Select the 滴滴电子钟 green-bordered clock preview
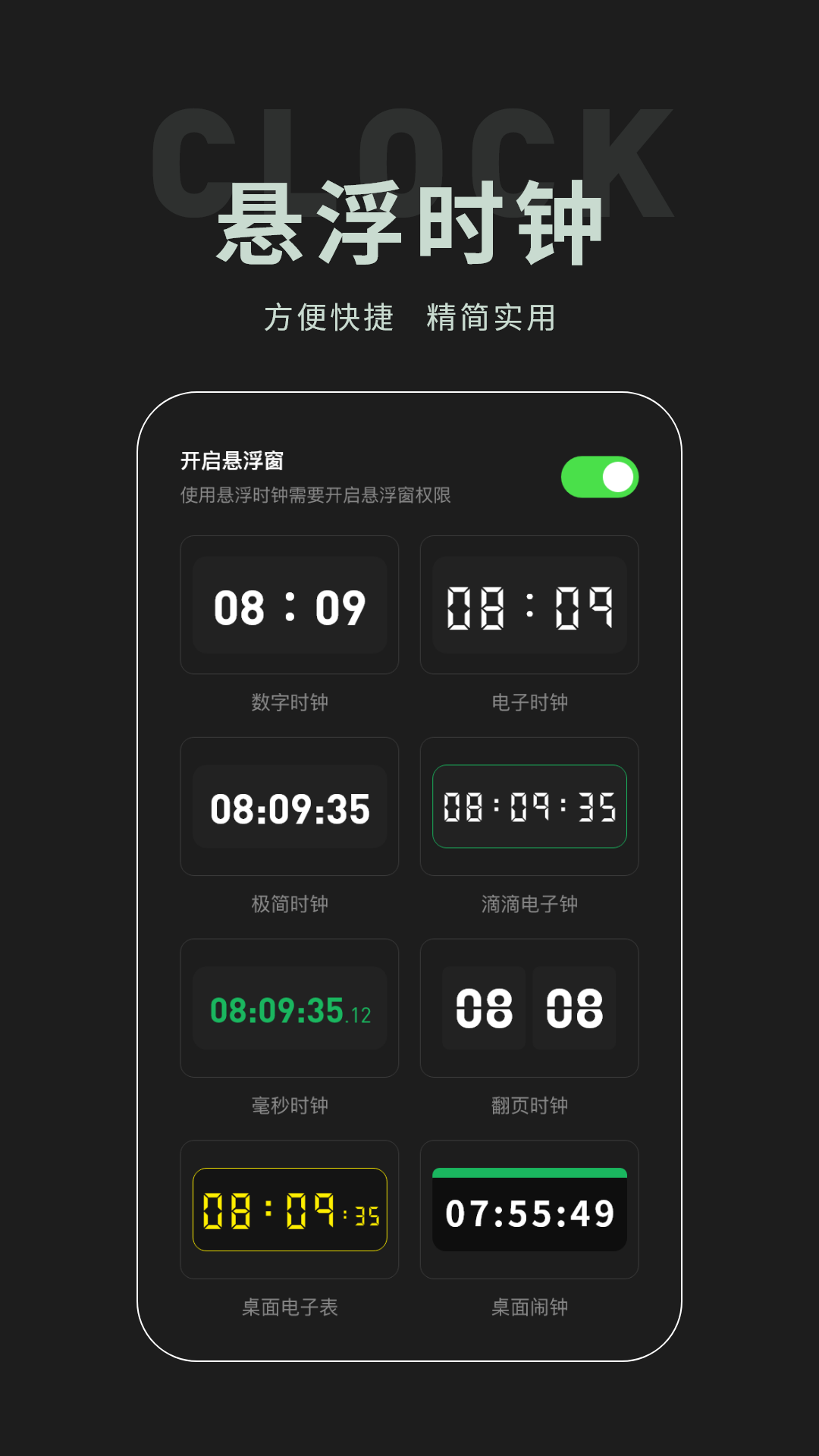819x1456 pixels. 529,806
